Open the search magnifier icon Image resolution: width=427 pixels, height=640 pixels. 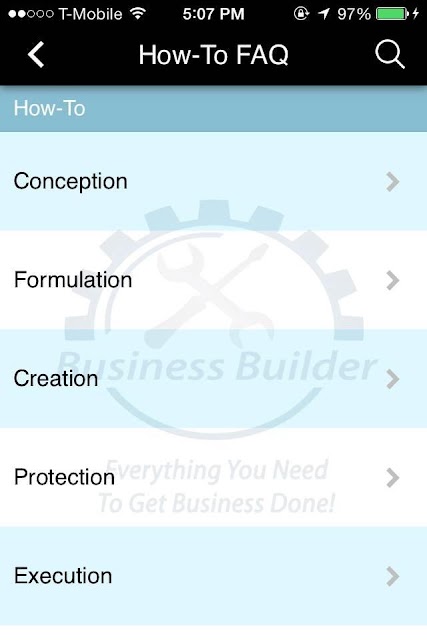(390, 54)
